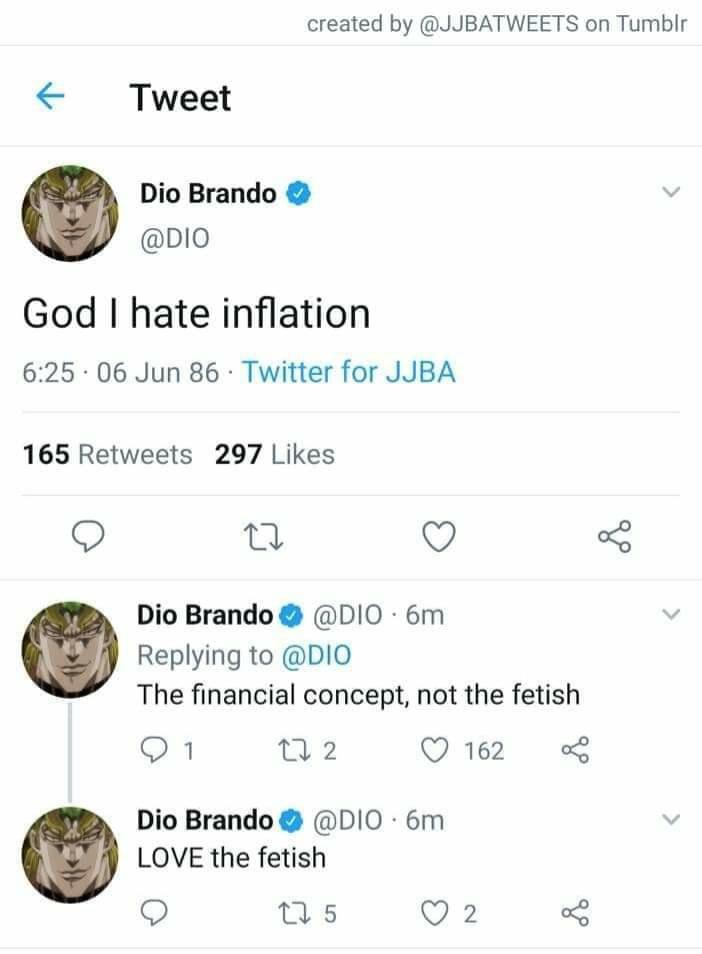Image resolution: width=702 pixels, height=954 pixels.
Task: Go back using the arrow beside Tweet
Action: point(51,97)
